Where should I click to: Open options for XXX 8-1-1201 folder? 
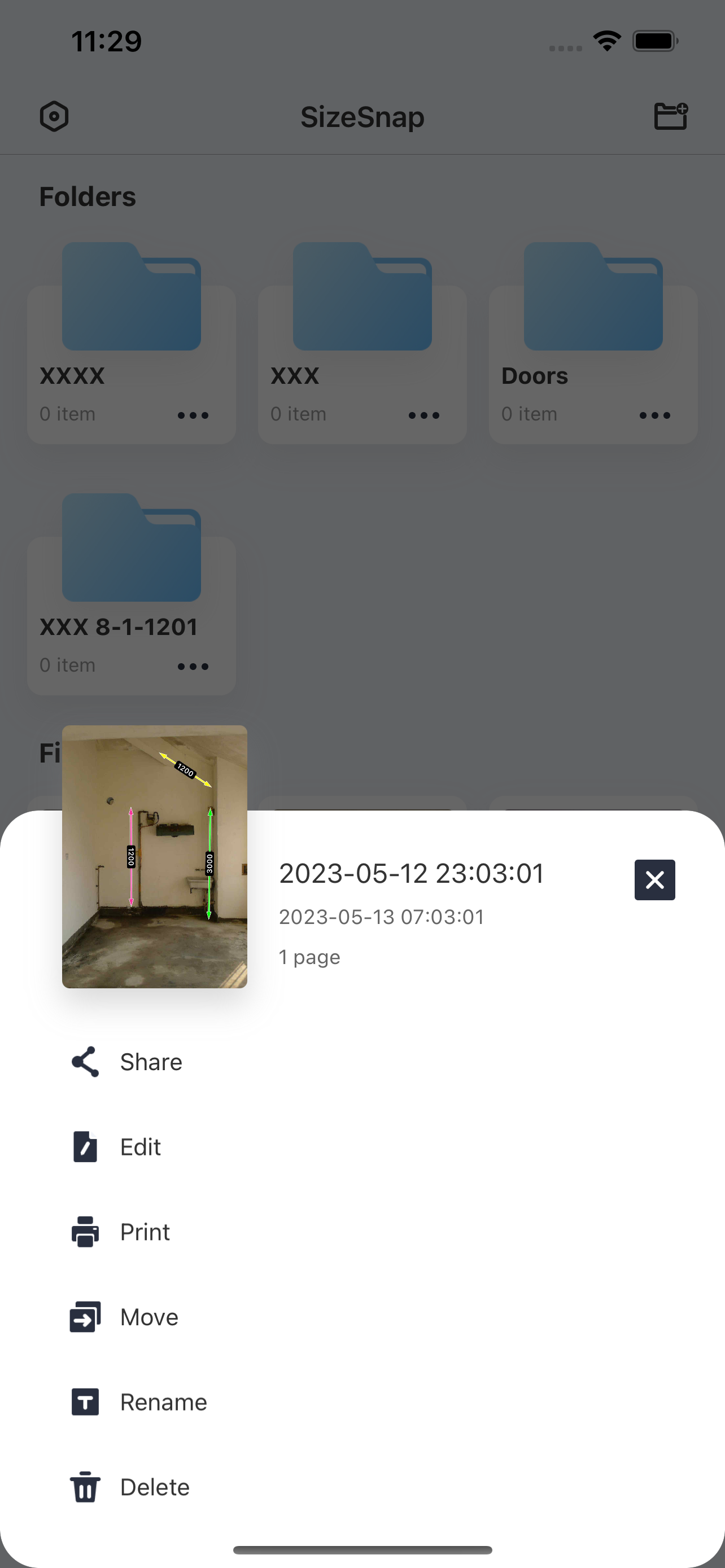point(193,665)
